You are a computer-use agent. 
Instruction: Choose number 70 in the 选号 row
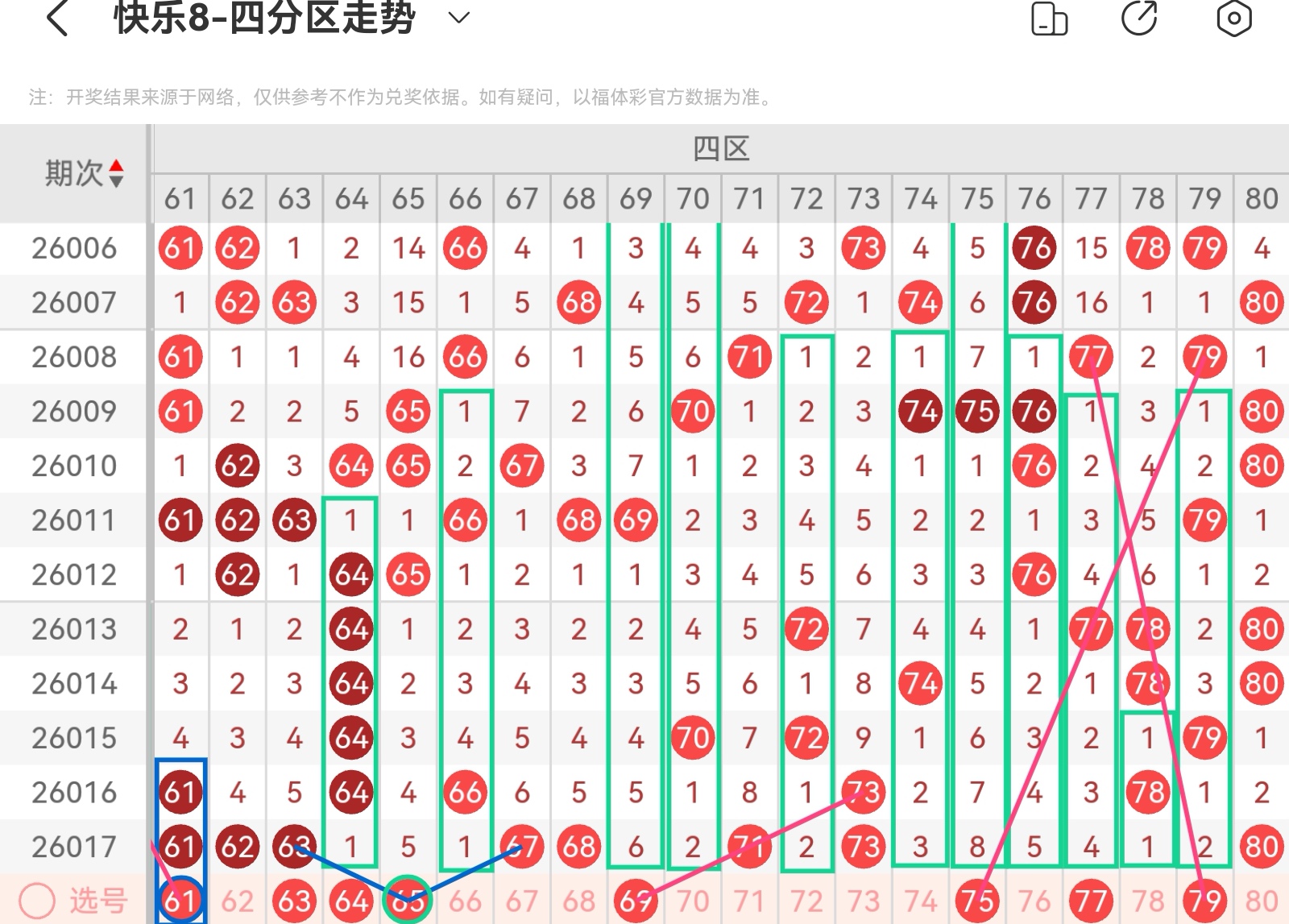pyautogui.click(x=693, y=901)
